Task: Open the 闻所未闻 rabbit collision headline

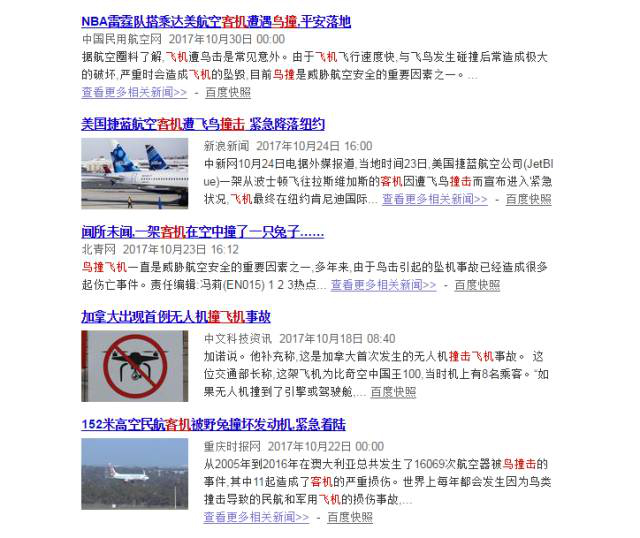Action: point(202,232)
